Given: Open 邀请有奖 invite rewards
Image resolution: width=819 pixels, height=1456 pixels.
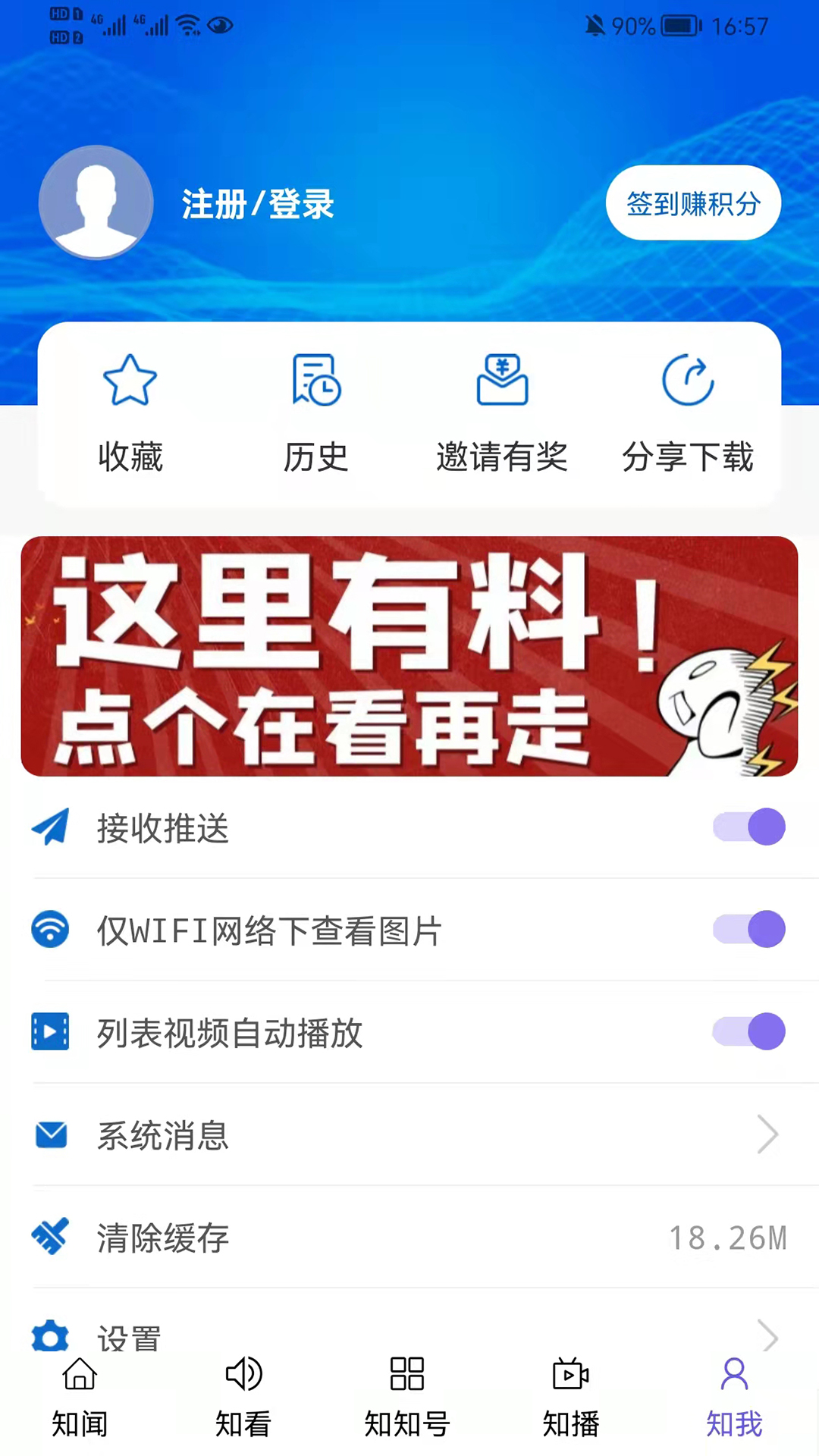Looking at the screenshot, I should [502, 413].
